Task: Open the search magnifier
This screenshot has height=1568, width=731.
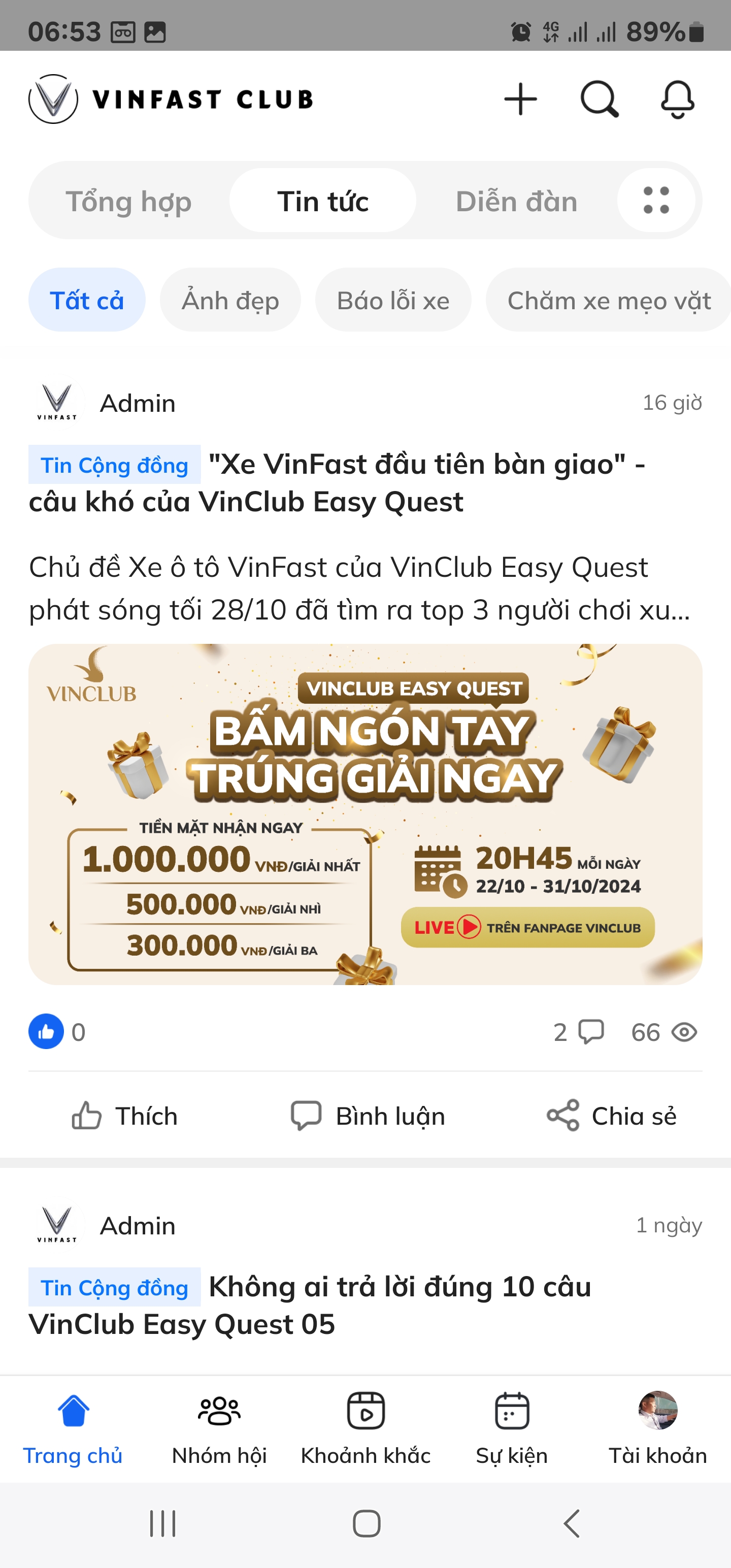Action: pyautogui.click(x=599, y=99)
